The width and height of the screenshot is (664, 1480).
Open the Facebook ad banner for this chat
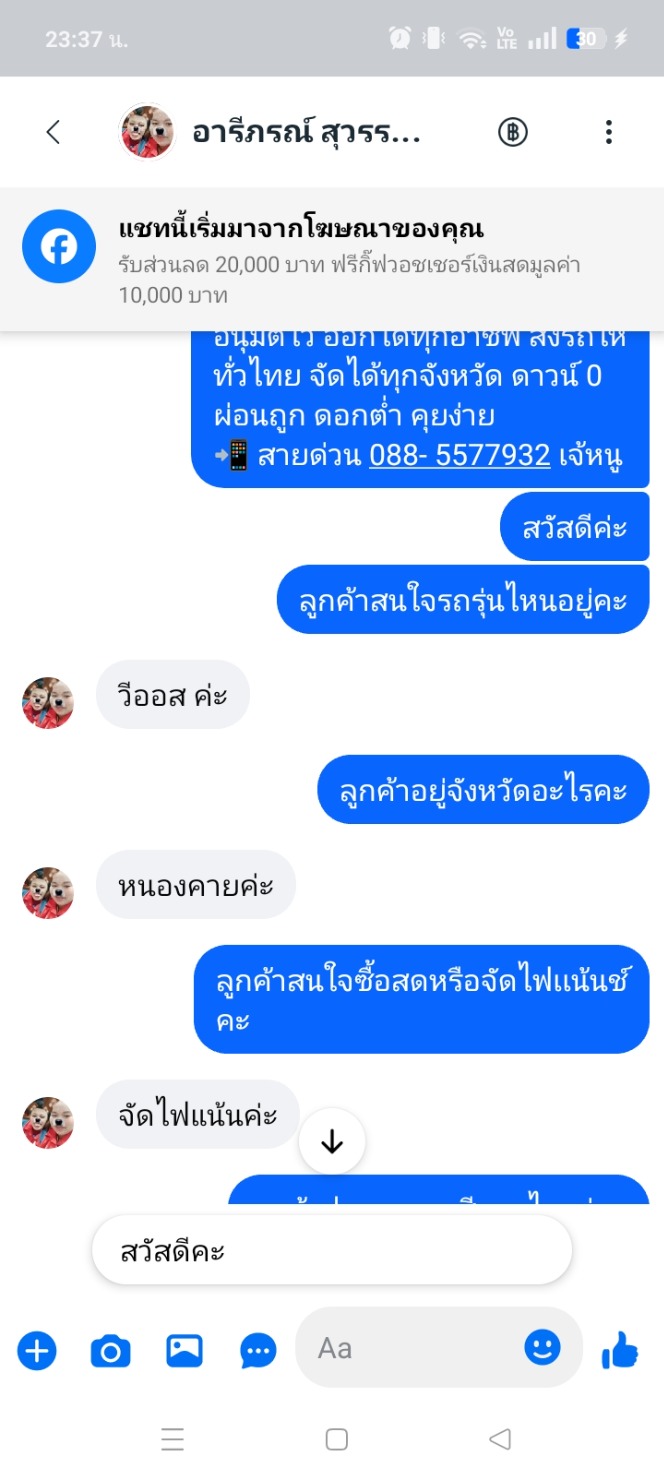pos(332,259)
